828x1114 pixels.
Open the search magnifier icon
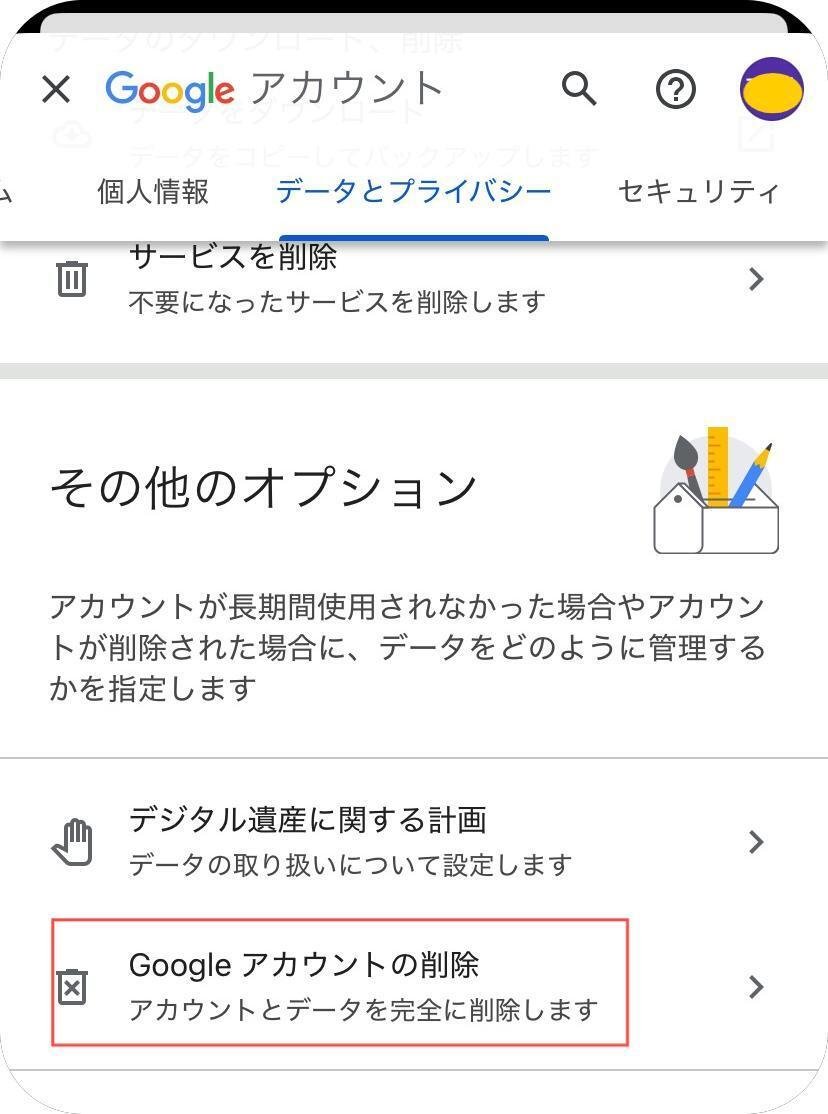(579, 89)
